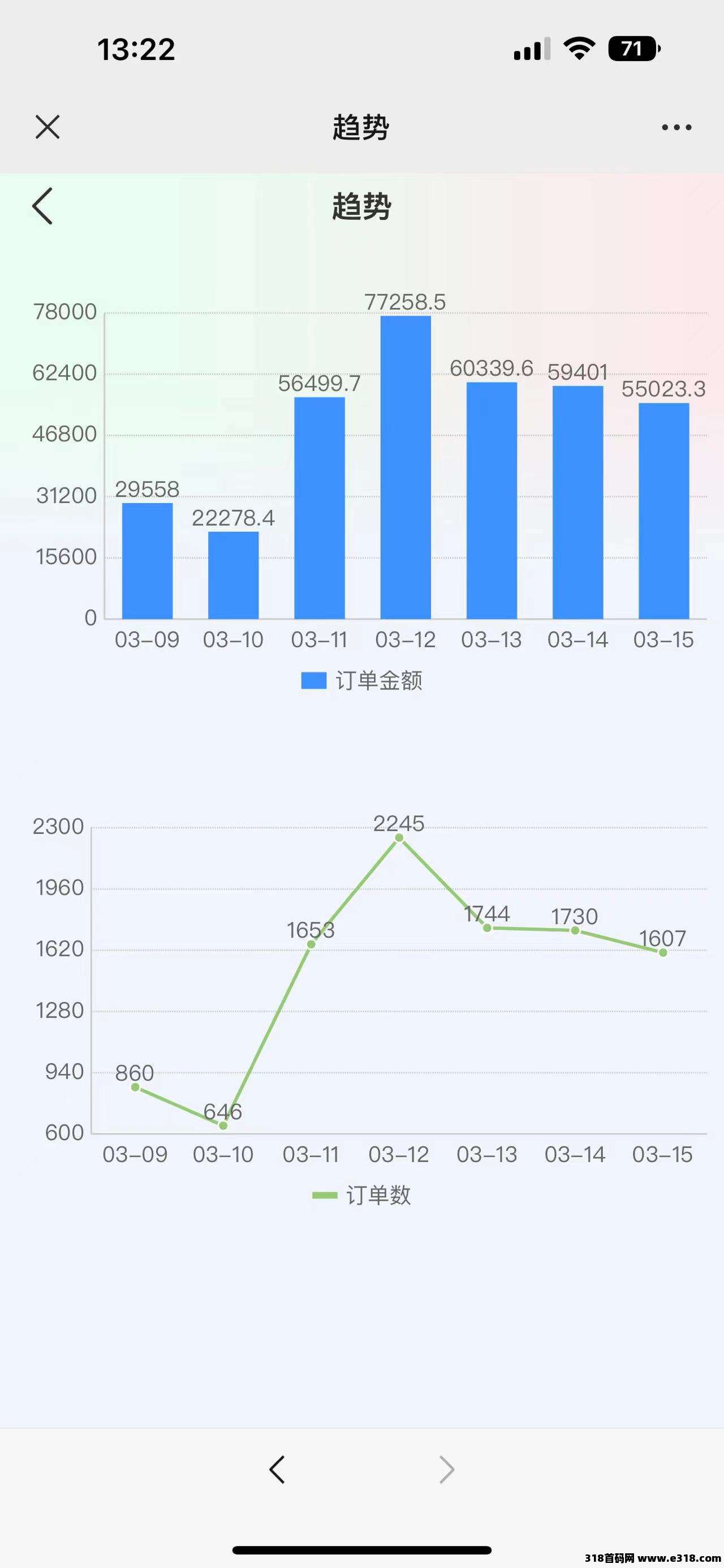Go back using the in-page arrow beside 趋势

pos(42,206)
